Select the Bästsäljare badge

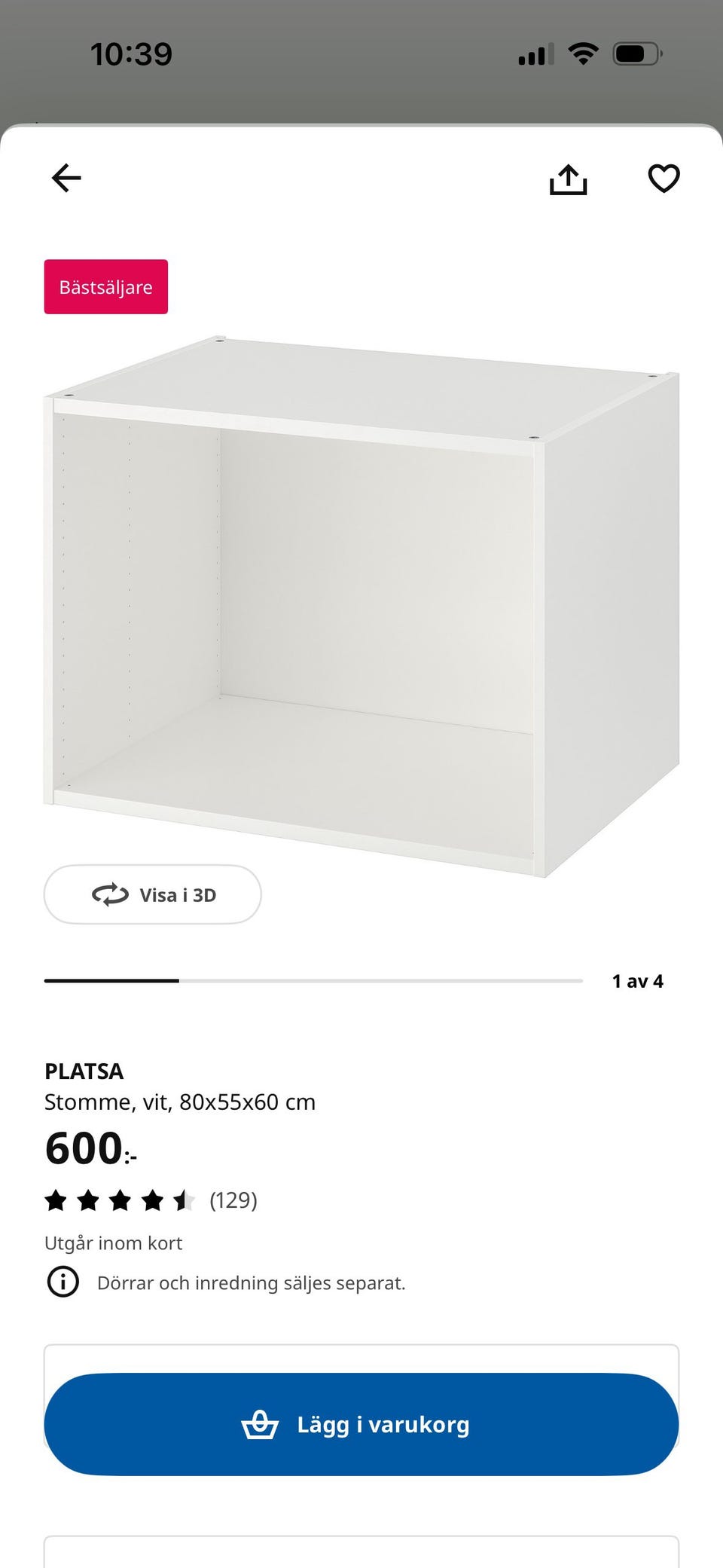[105, 286]
